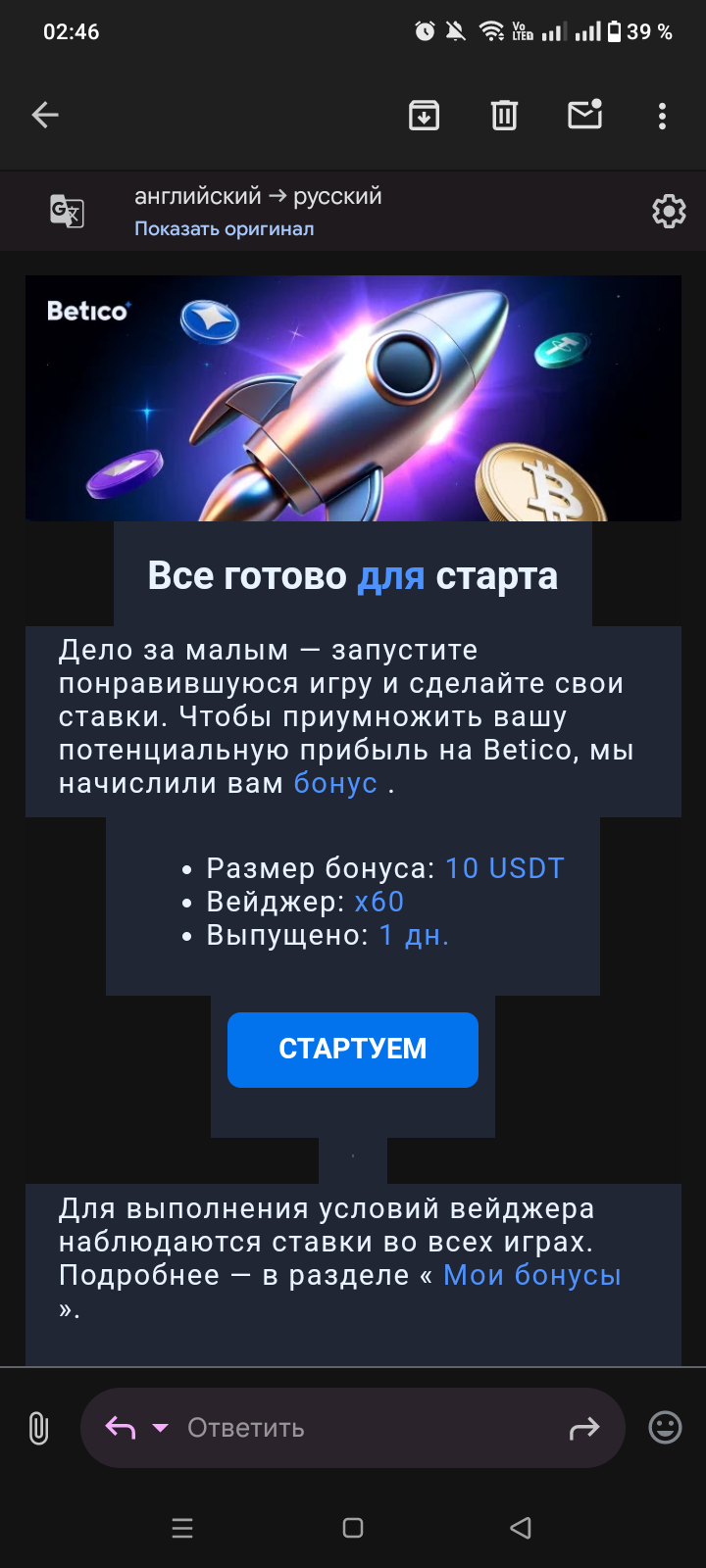Open translation settings gear
The width and height of the screenshot is (706, 1568).
(669, 211)
